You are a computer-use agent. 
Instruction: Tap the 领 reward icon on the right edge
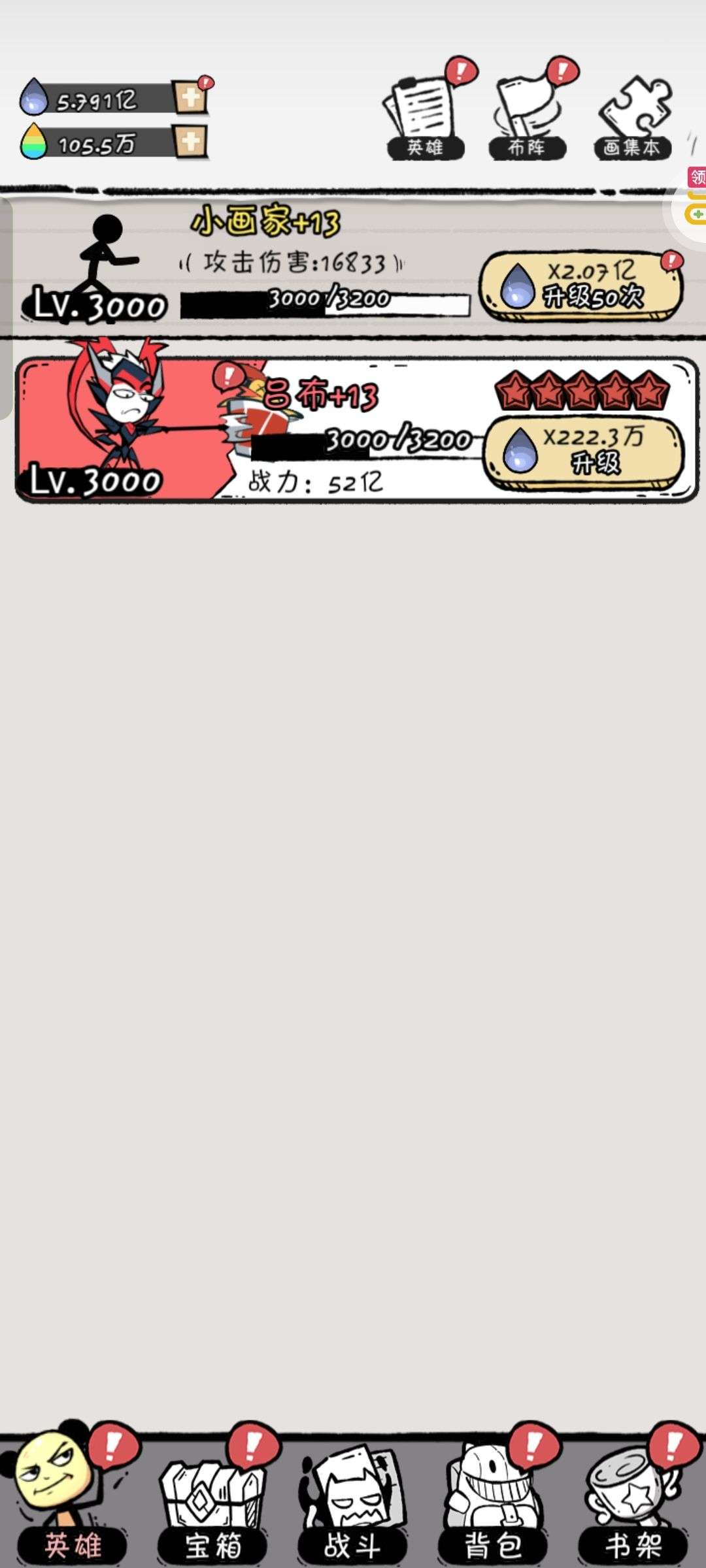point(697,177)
